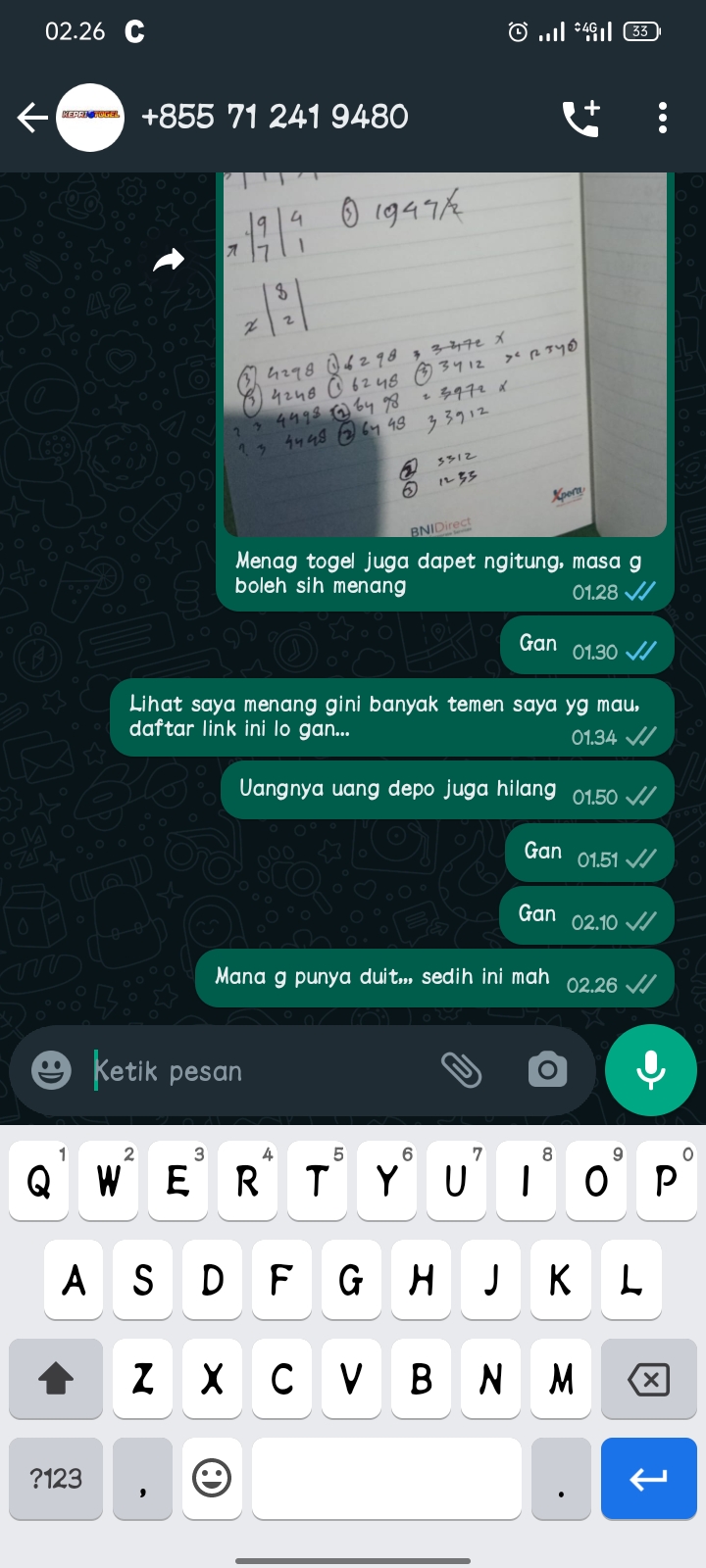Attach a file with the paperclip
This screenshot has height=1568, width=706.
(x=461, y=1070)
